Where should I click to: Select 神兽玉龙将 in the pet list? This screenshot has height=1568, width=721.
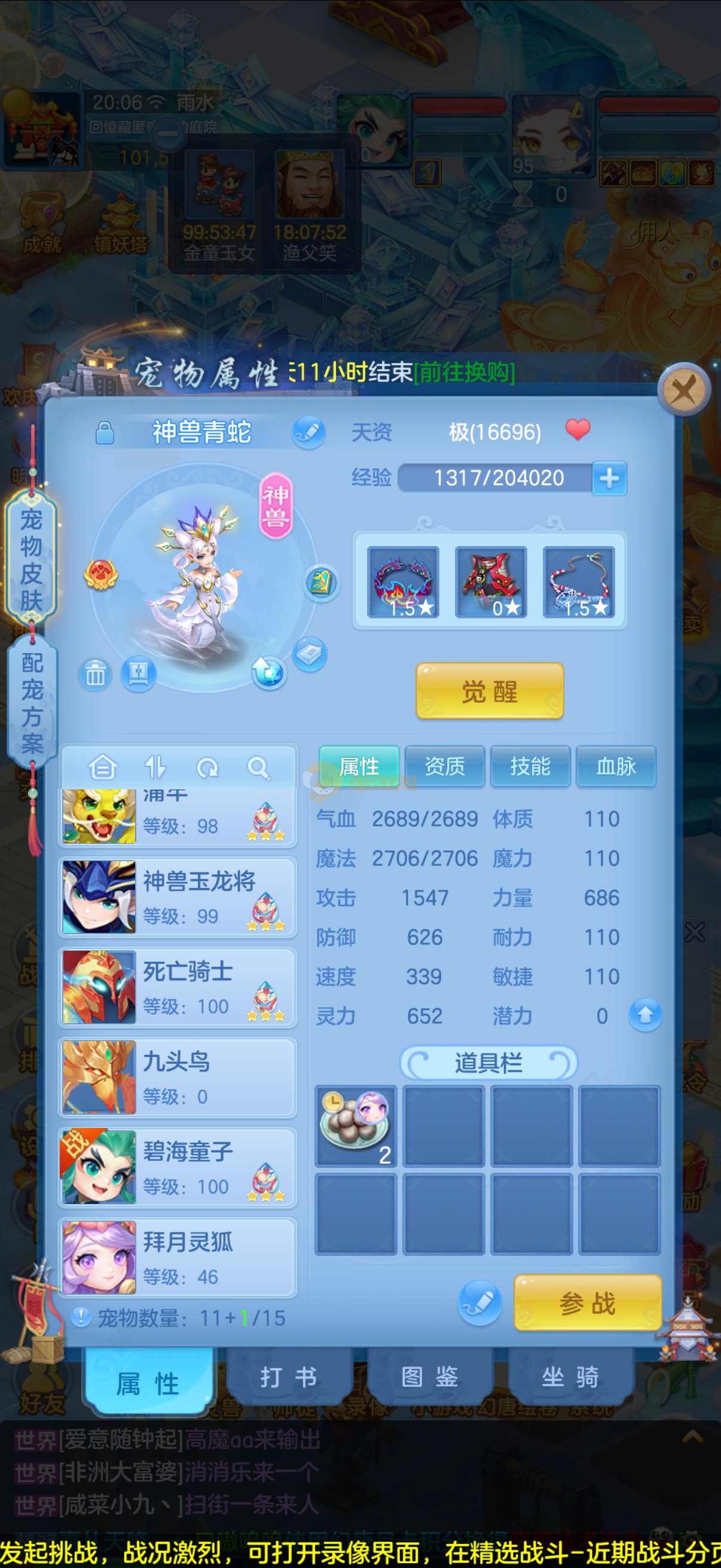tap(177, 896)
